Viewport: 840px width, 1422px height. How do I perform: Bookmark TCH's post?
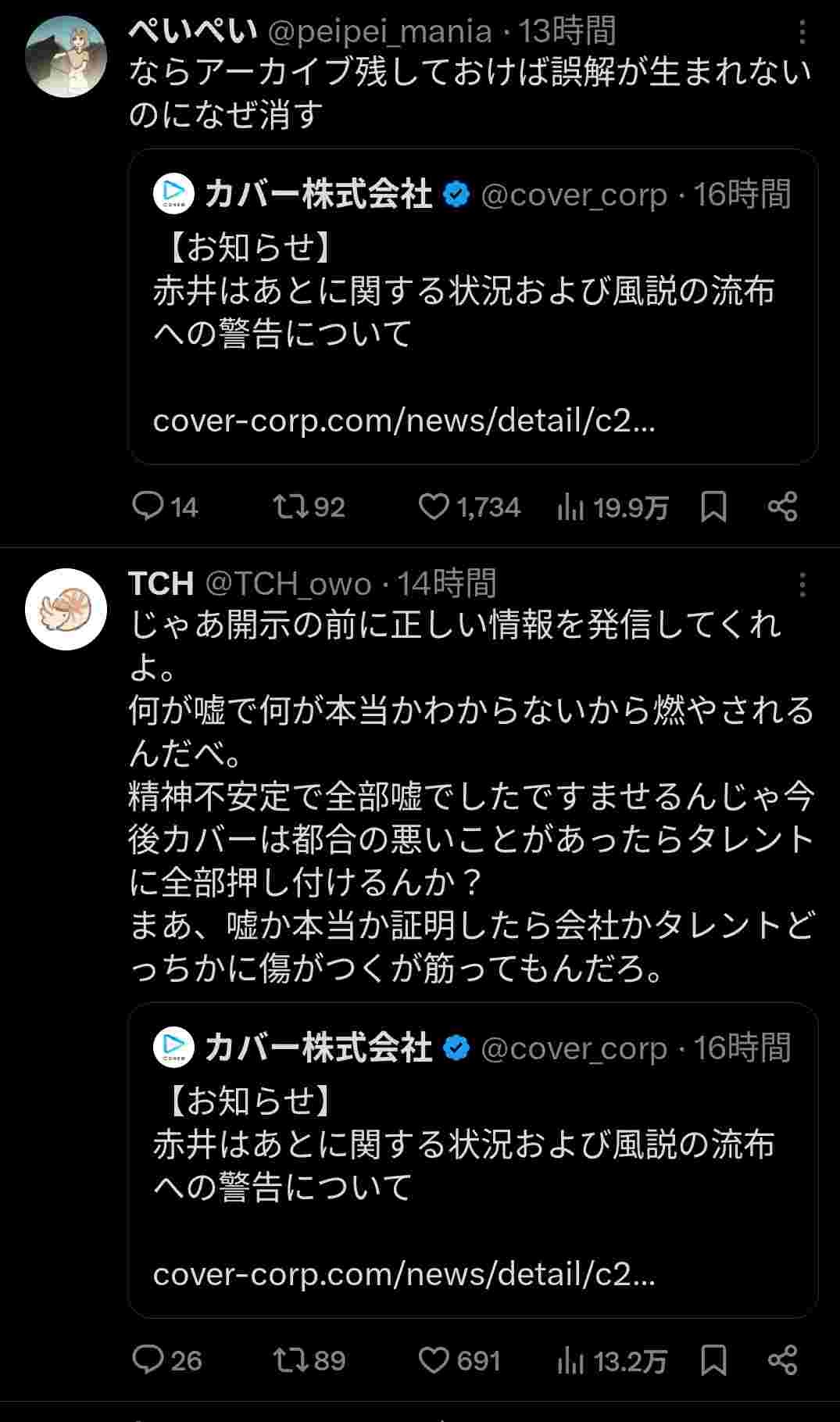(713, 1360)
